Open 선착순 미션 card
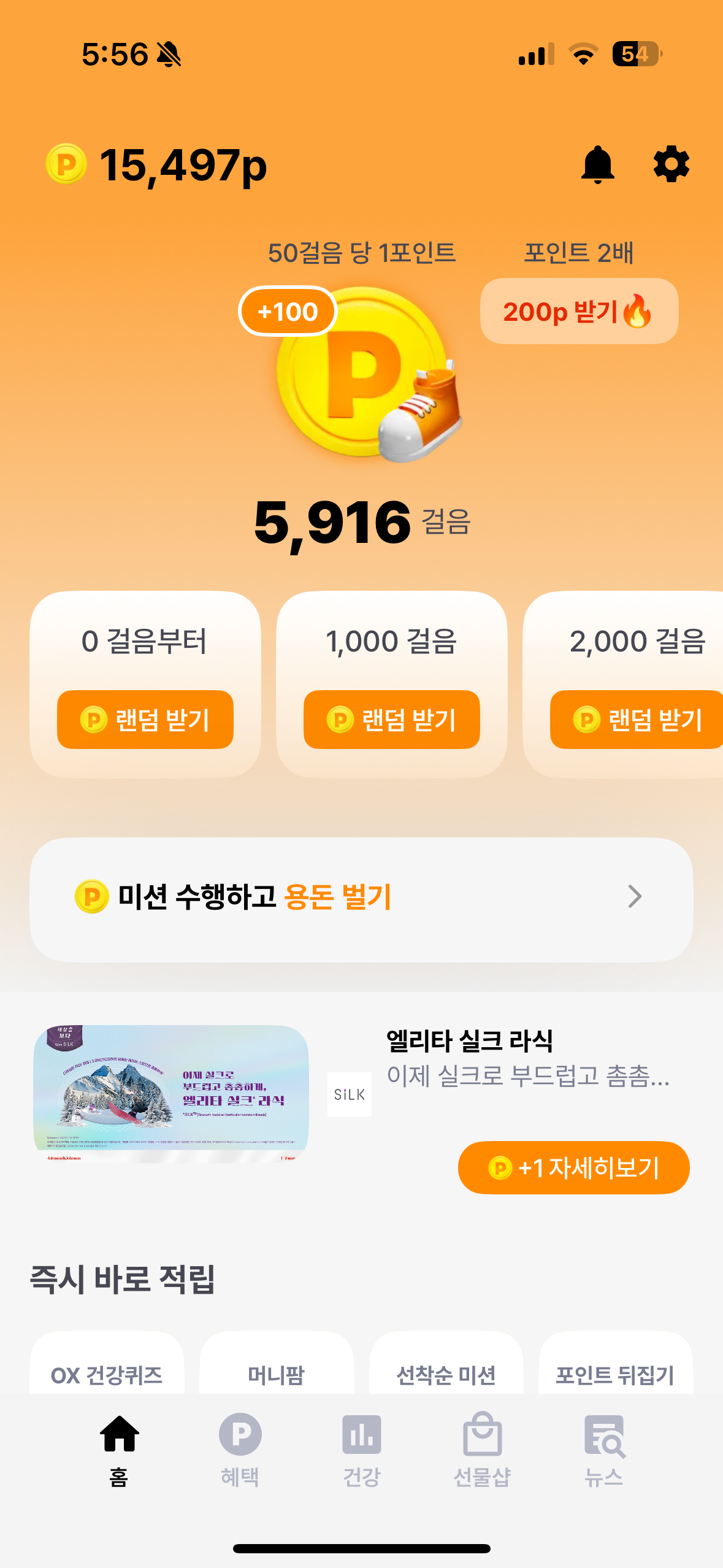 click(x=446, y=1373)
